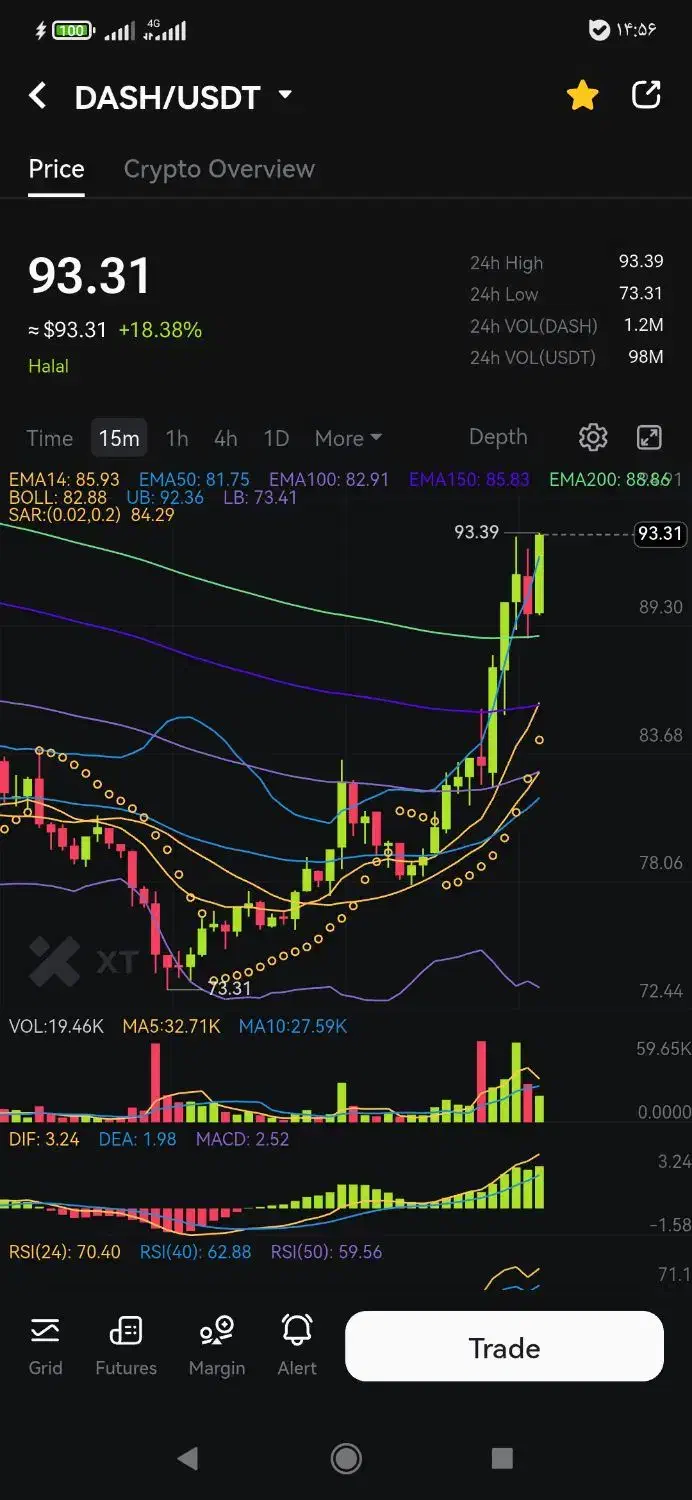
Task: Switch to Crypto Overview tab
Action: pos(219,169)
